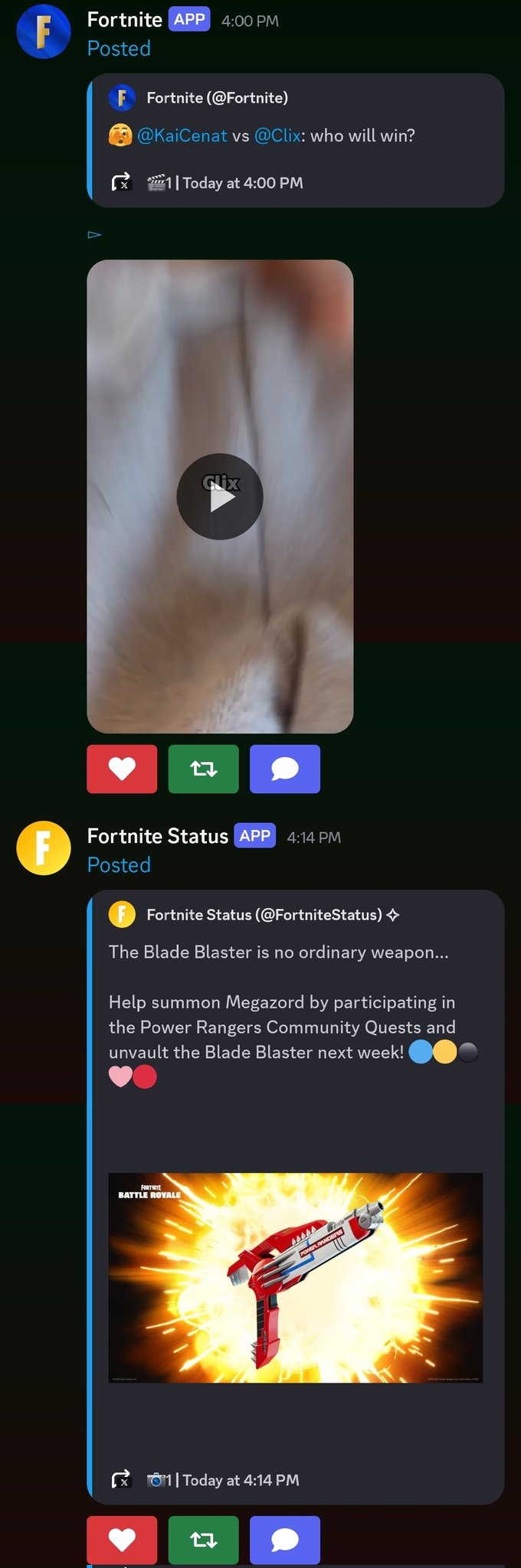Image resolution: width=521 pixels, height=1568 pixels.
Task: Open the @Clix mention link
Action: tap(277, 136)
